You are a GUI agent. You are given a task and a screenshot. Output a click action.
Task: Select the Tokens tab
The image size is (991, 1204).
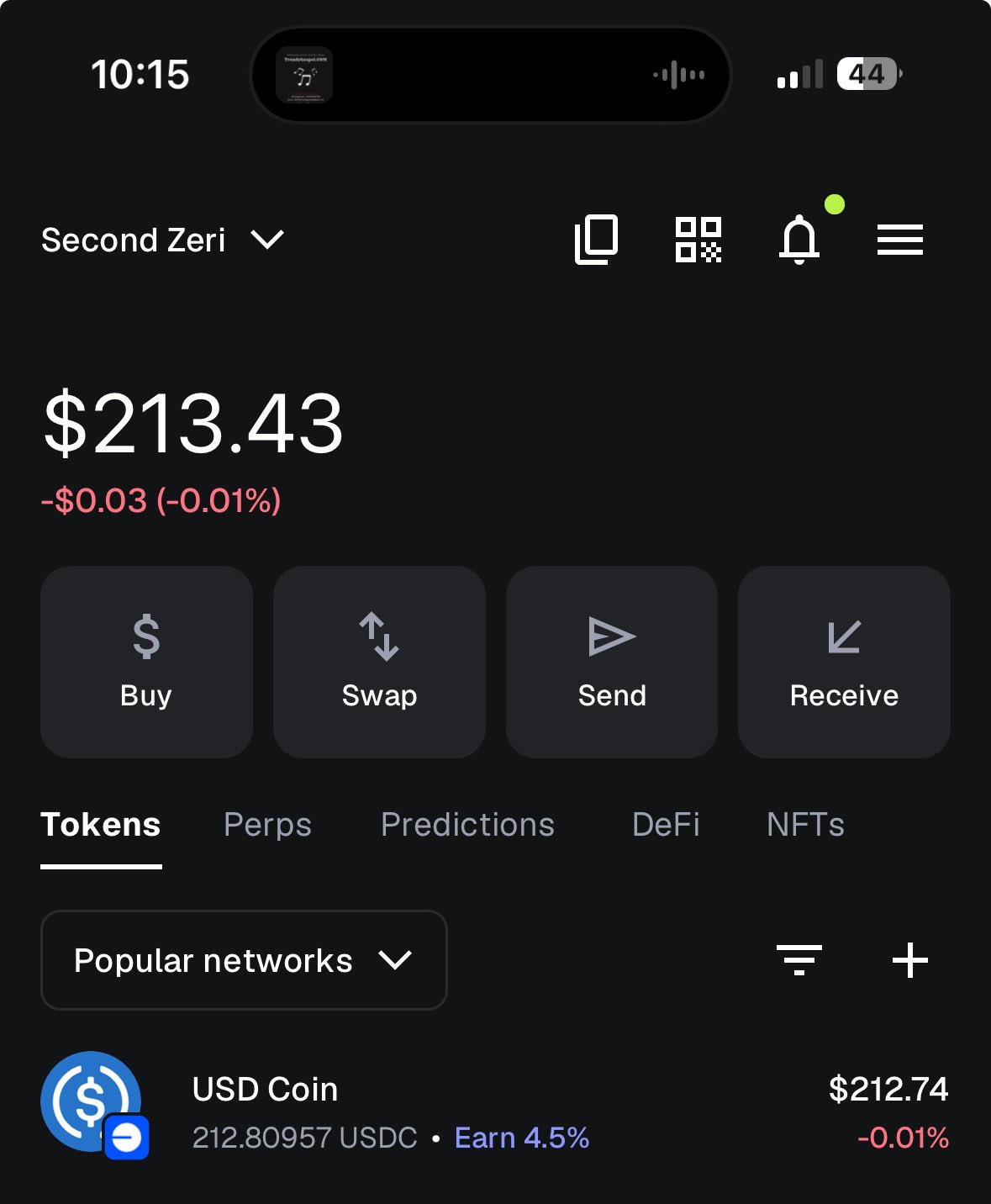tap(101, 825)
